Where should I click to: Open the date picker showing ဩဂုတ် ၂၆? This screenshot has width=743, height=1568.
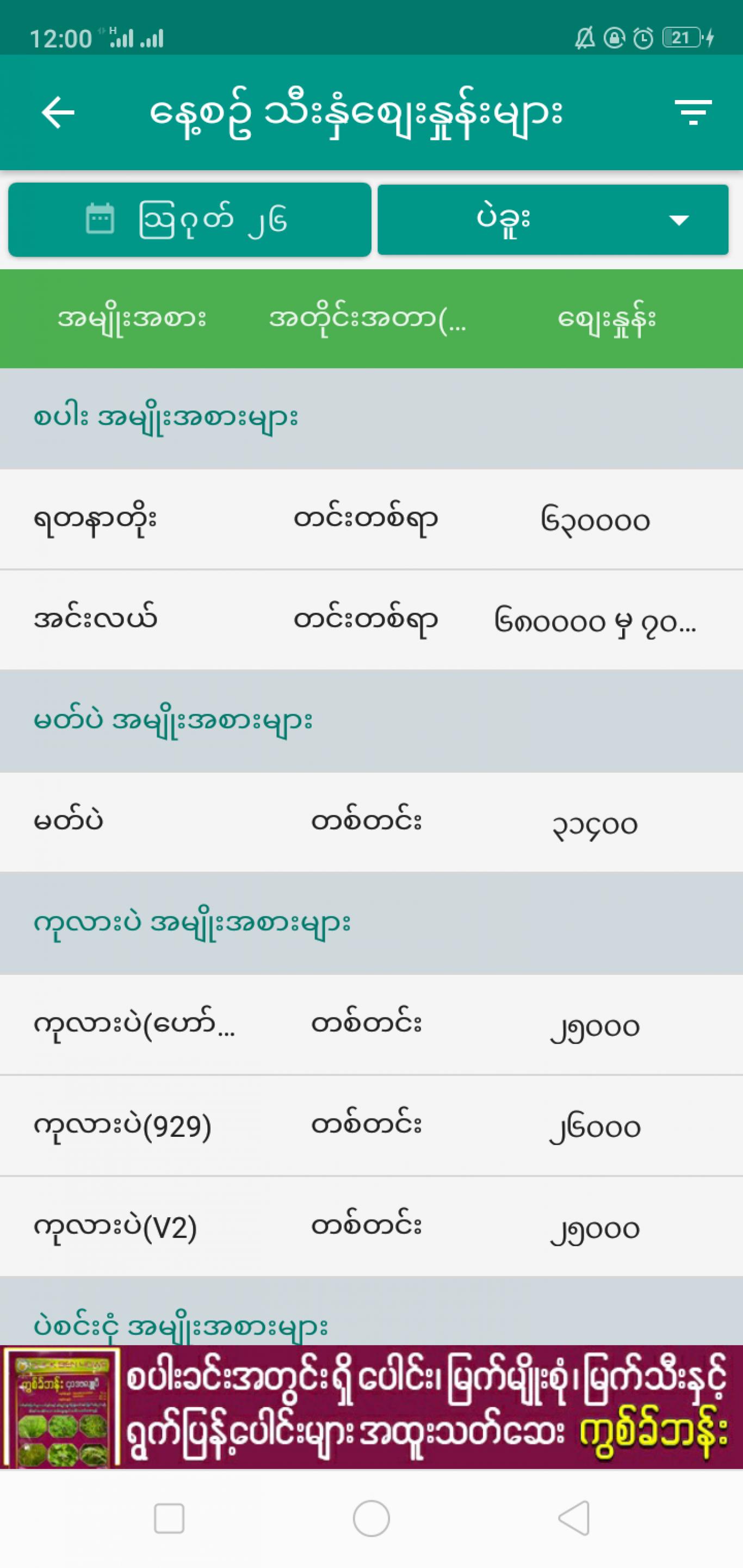[x=189, y=220]
